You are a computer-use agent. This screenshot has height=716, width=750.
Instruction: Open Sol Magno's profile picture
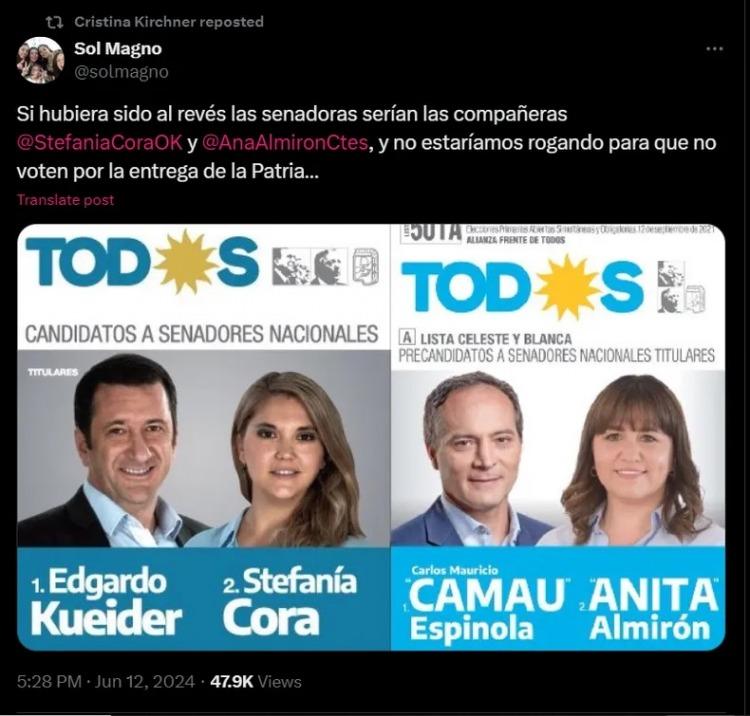[x=40, y=60]
